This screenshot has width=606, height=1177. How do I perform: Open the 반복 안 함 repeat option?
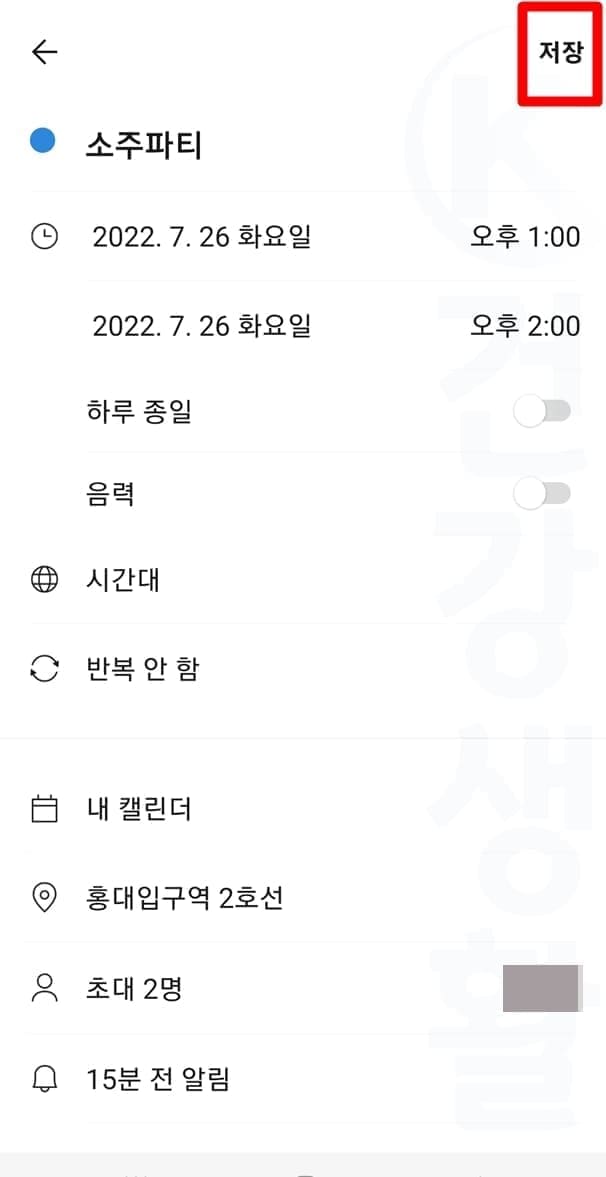coord(143,668)
